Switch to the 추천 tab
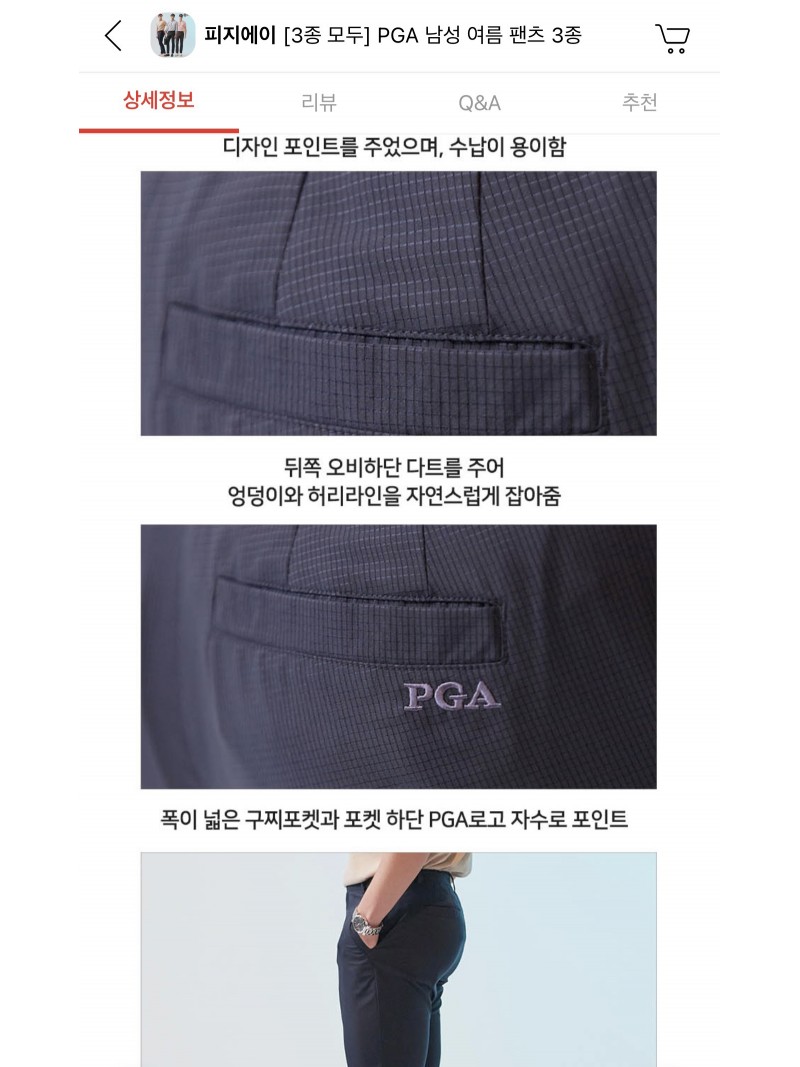 [x=640, y=102]
